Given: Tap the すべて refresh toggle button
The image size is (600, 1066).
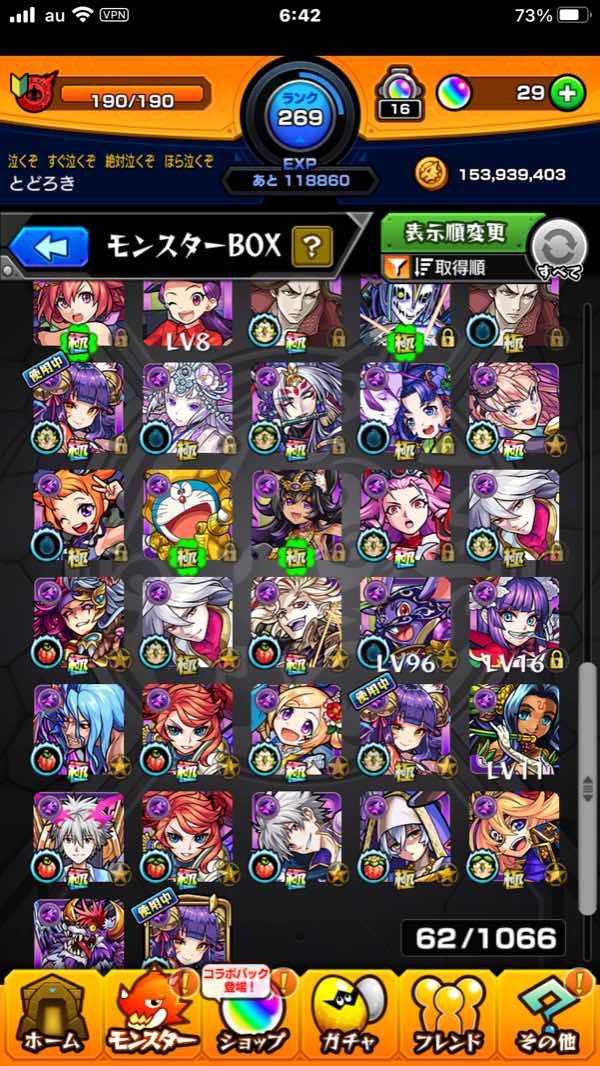Looking at the screenshot, I should (x=558, y=249).
